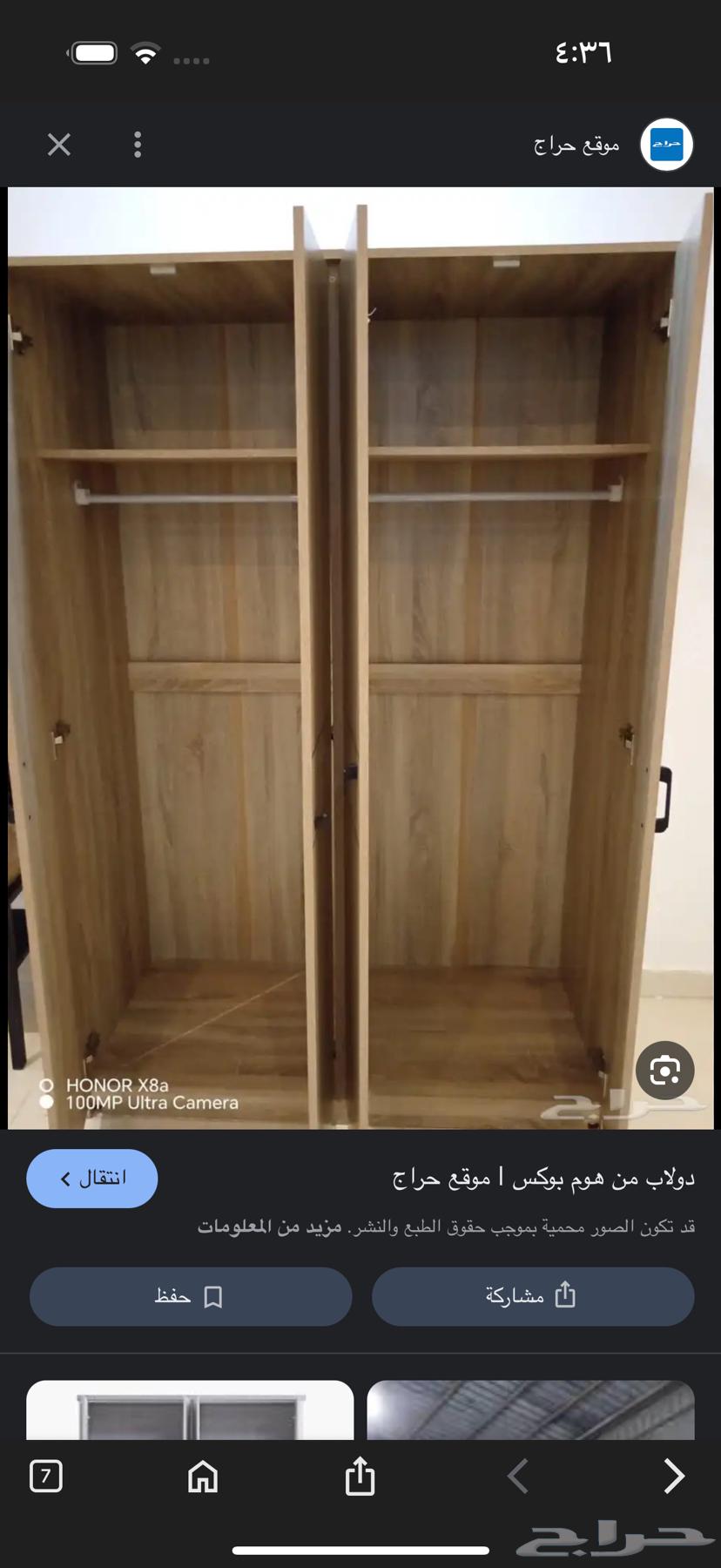Search this image with Lens
The height and width of the screenshot is (1568, 721).
tap(664, 1070)
